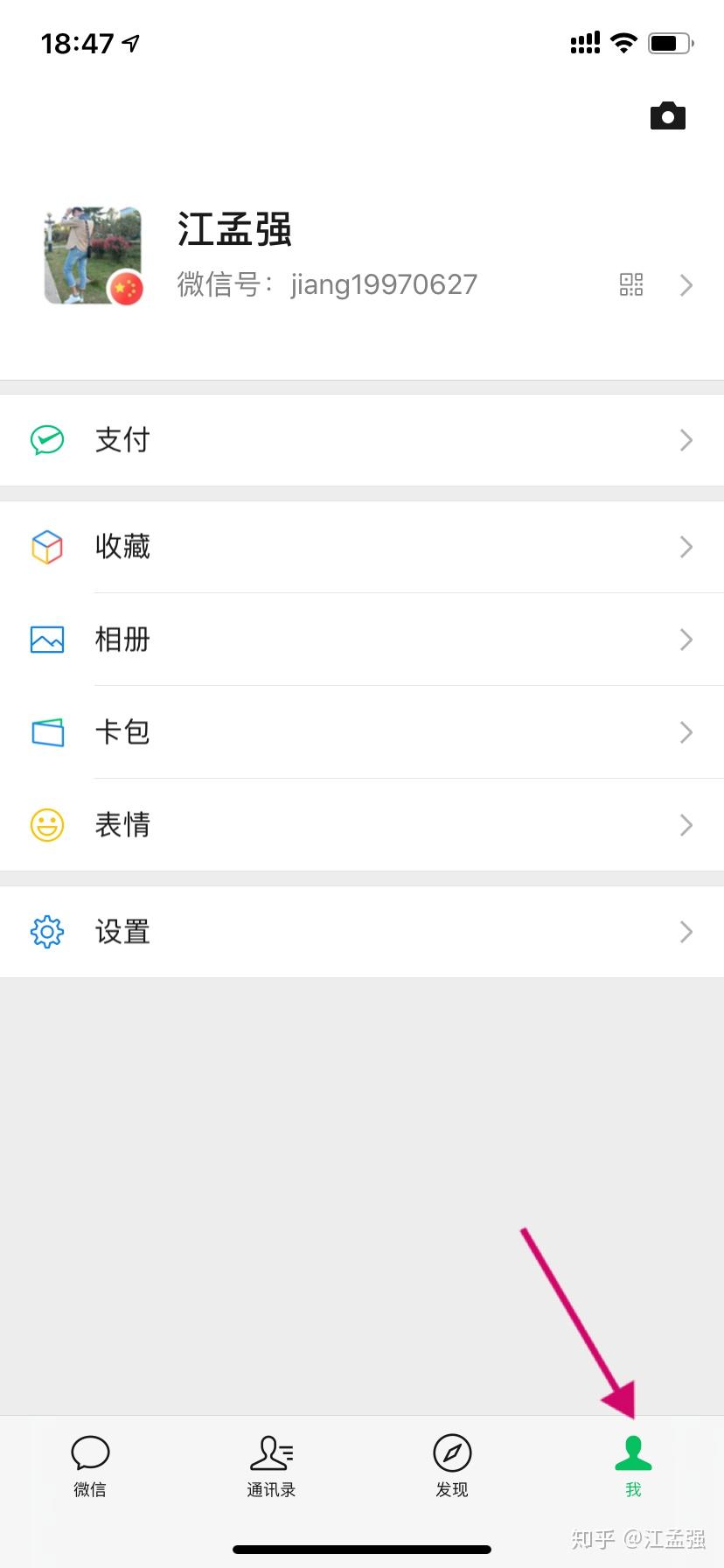724x1568 pixels.
Task: Open the camera icon at top
Action: click(668, 116)
